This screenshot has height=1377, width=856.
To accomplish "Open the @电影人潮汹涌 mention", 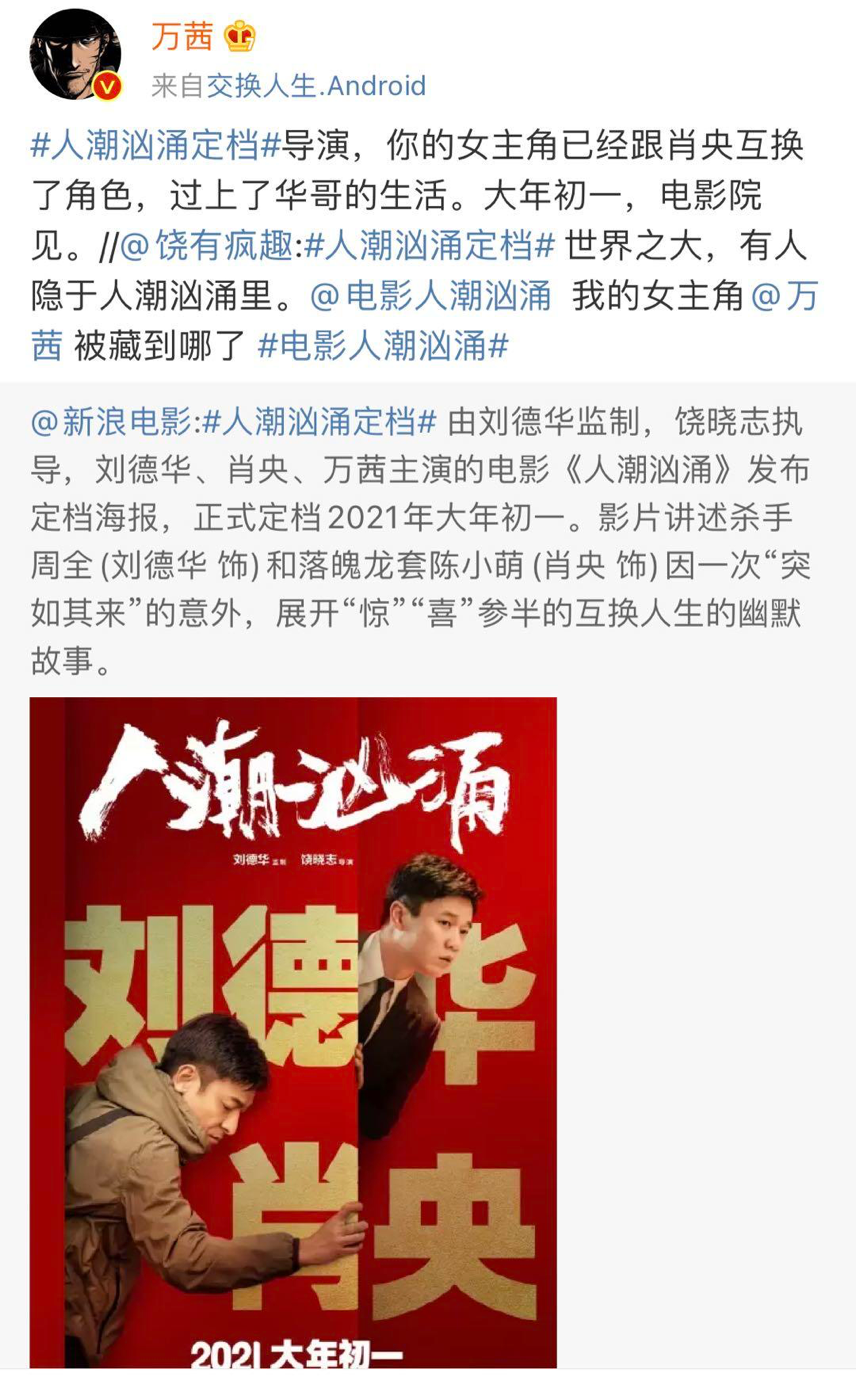I will 430,296.
